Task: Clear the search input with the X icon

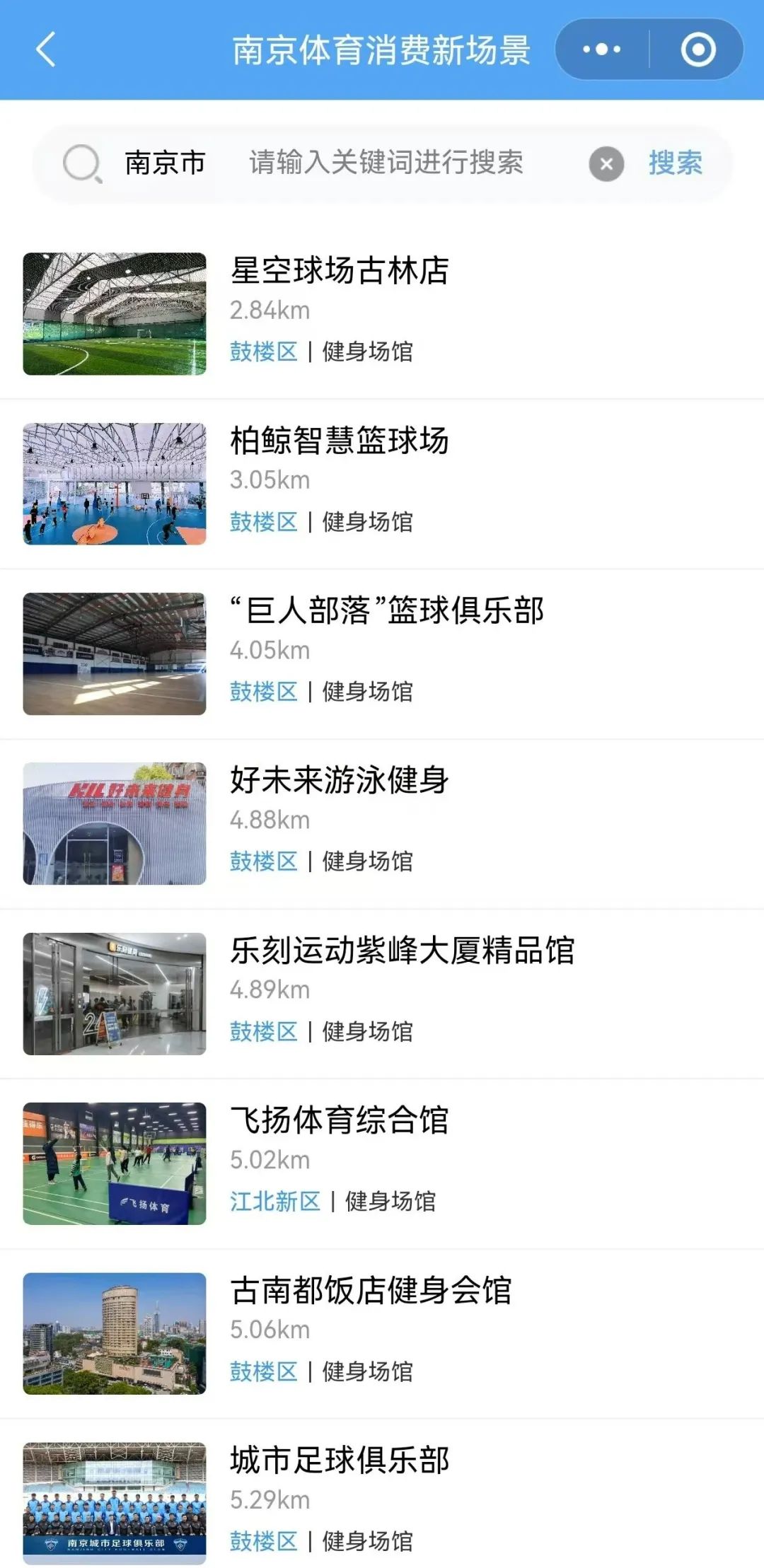Action: pyautogui.click(x=606, y=164)
